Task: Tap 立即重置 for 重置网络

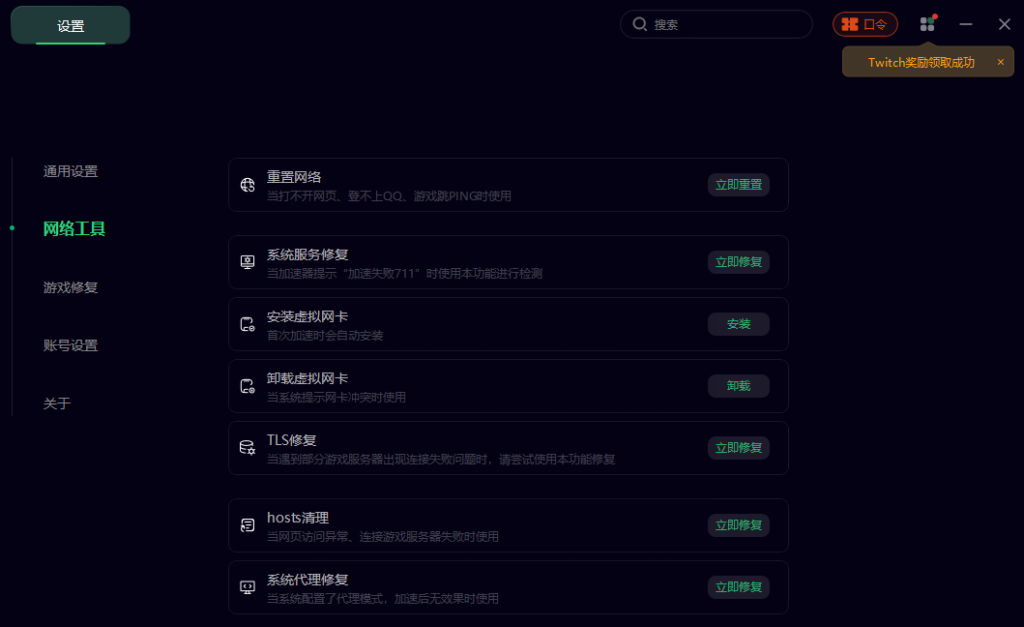Action: point(738,185)
